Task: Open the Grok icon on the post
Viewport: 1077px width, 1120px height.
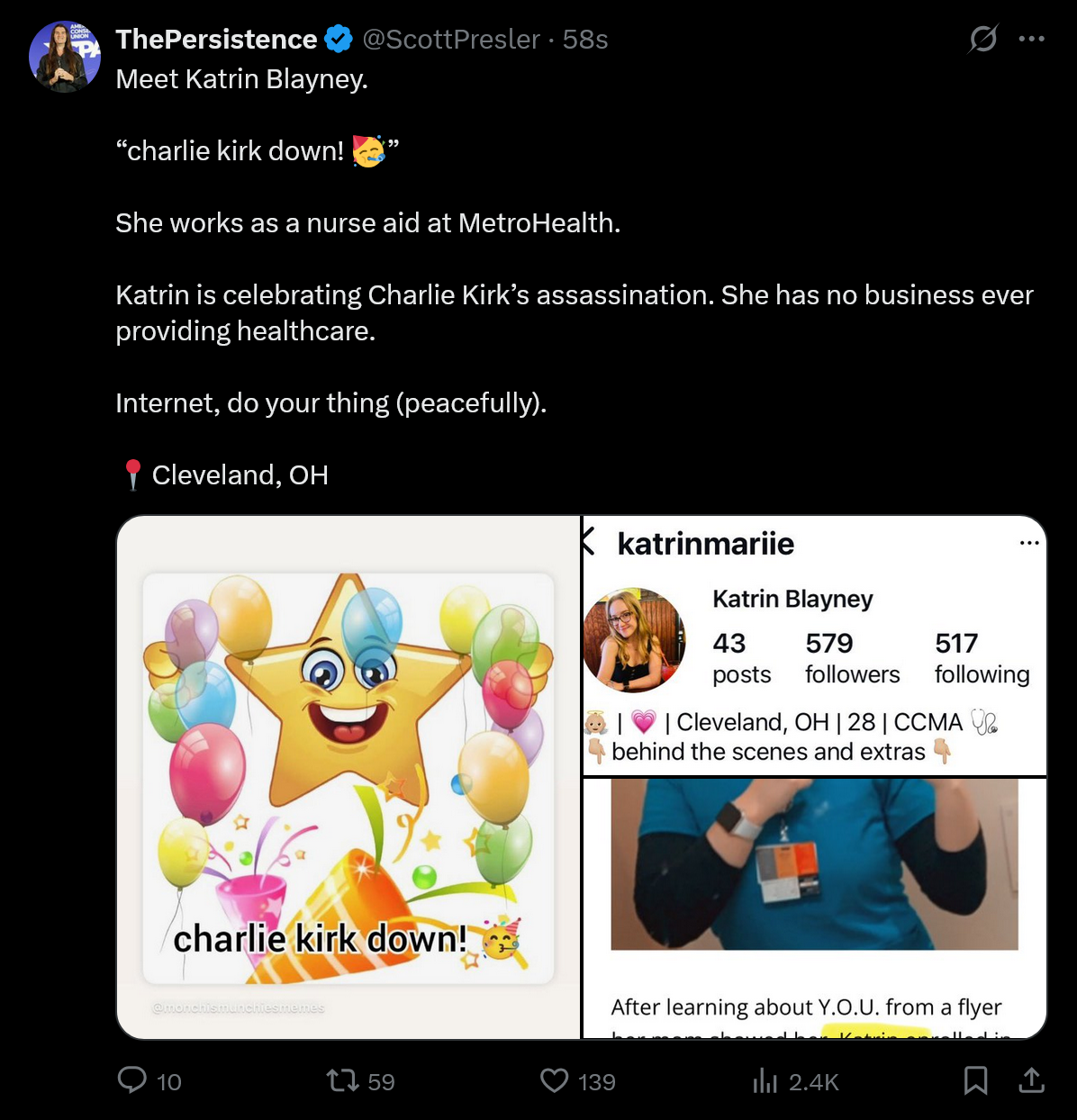Action: click(x=982, y=39)
